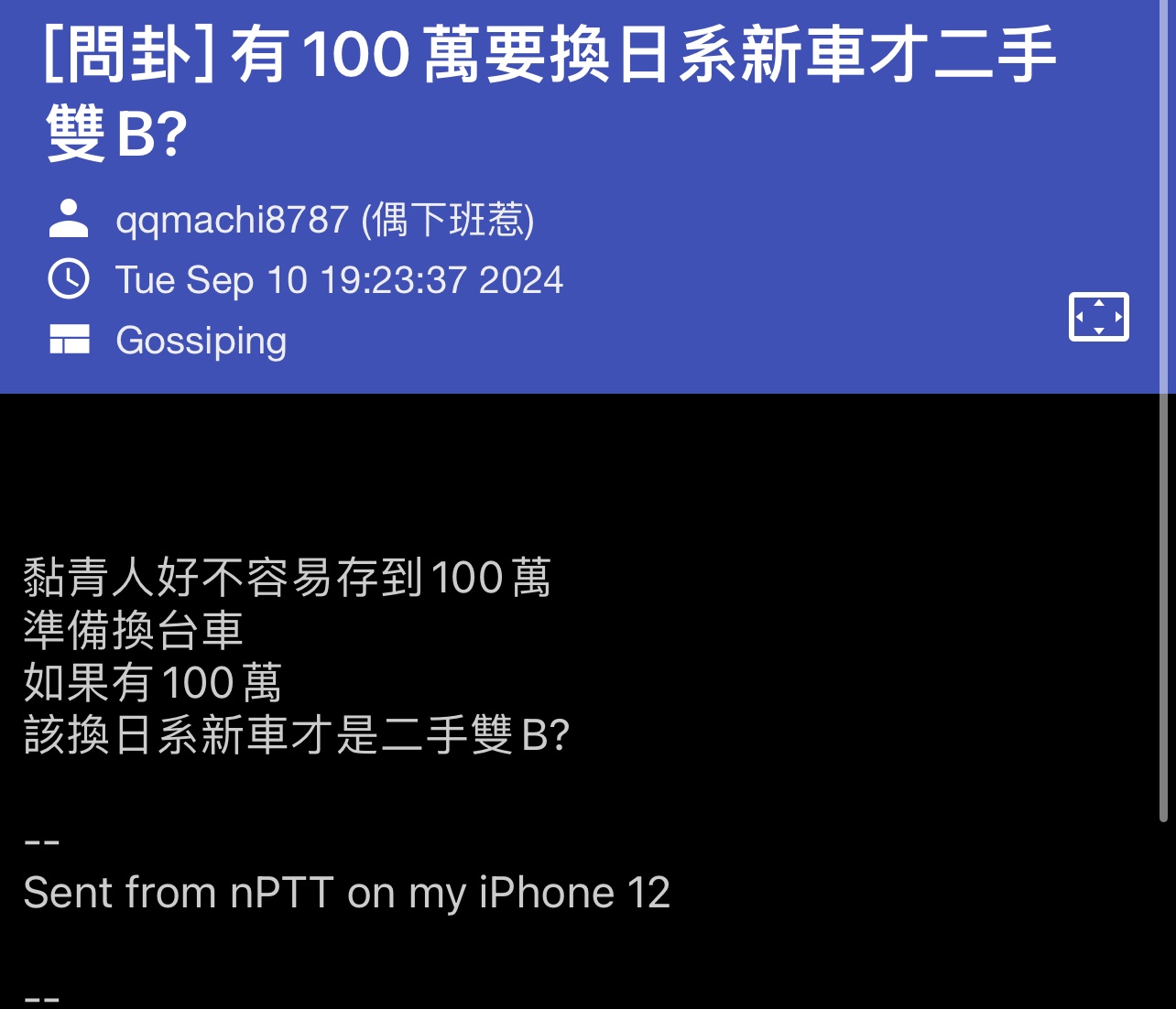This screenshot has width=1176, height=1009.
Task: Open the Gossiping board
Action: (201, 341)
